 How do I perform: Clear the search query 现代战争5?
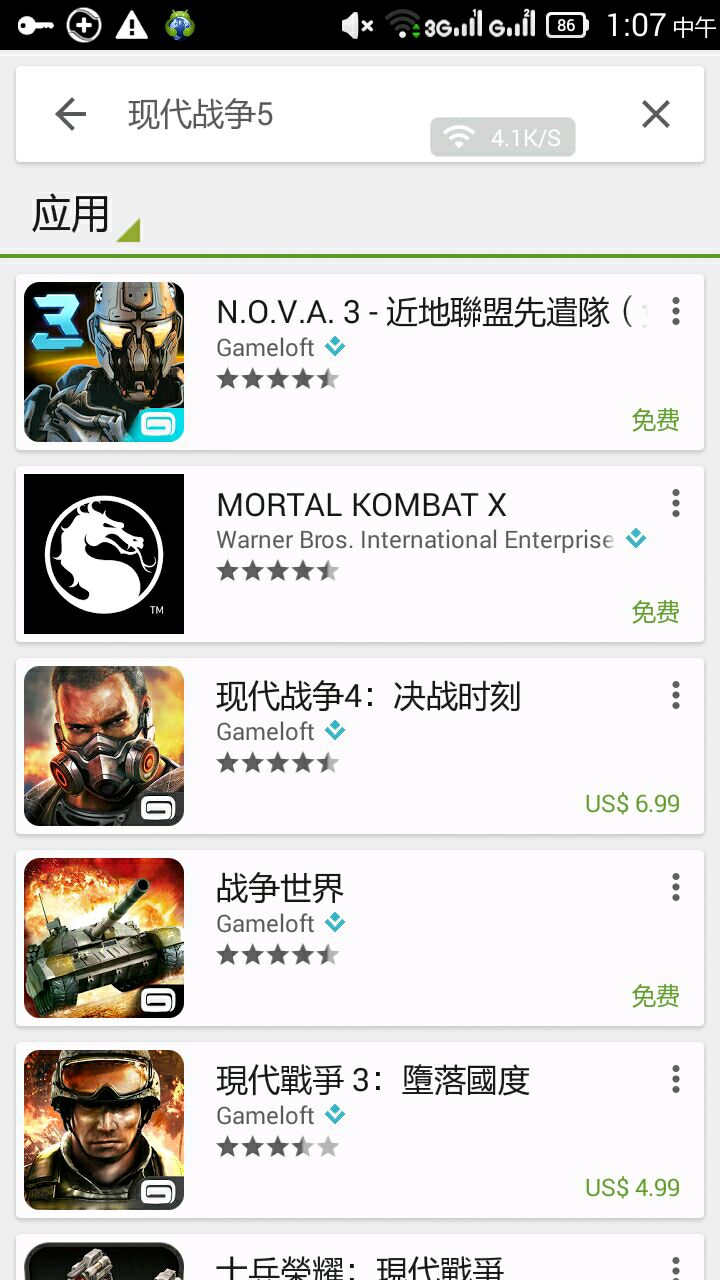point(655,115)
